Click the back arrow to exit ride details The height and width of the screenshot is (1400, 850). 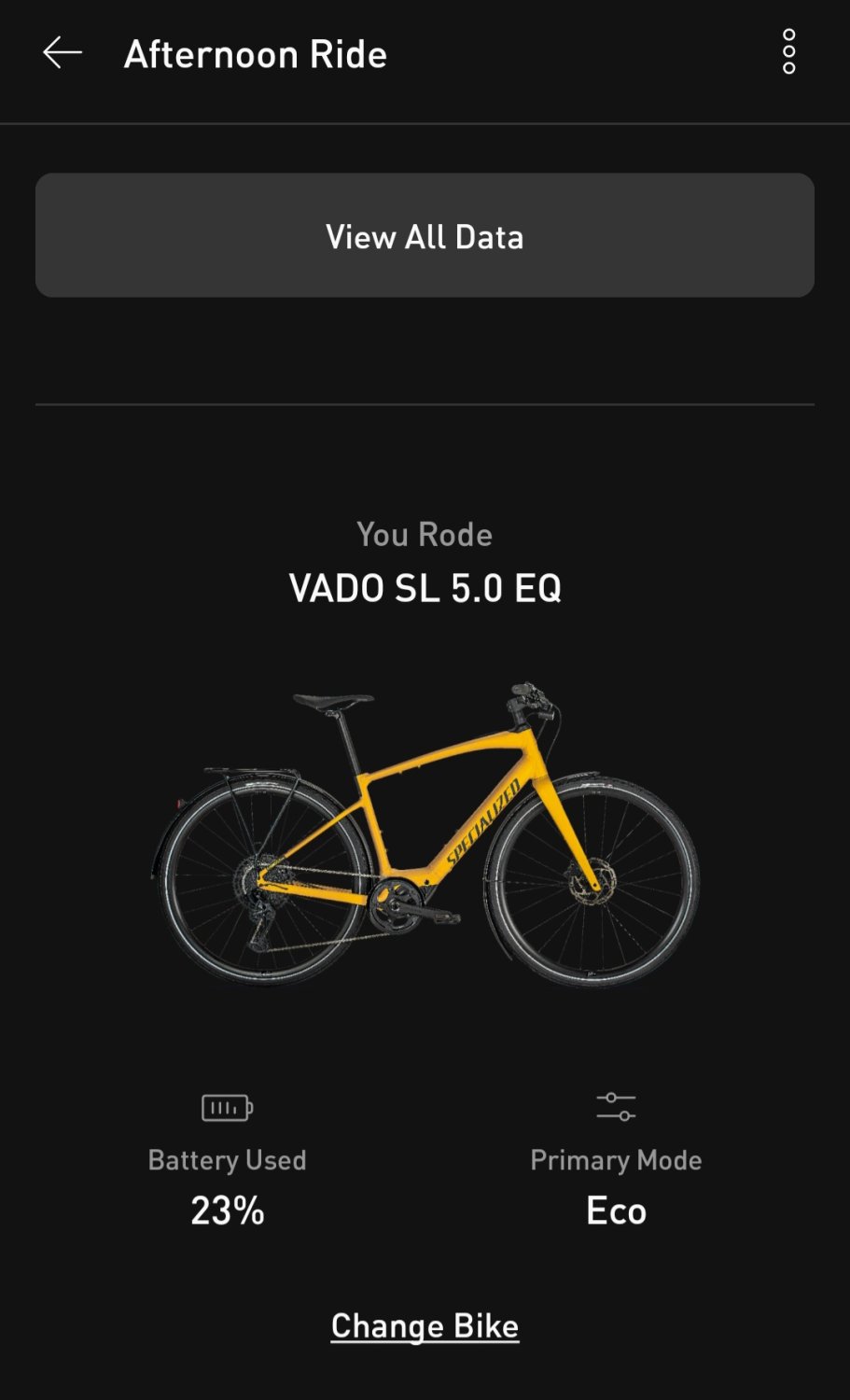(x=62, y=52)
